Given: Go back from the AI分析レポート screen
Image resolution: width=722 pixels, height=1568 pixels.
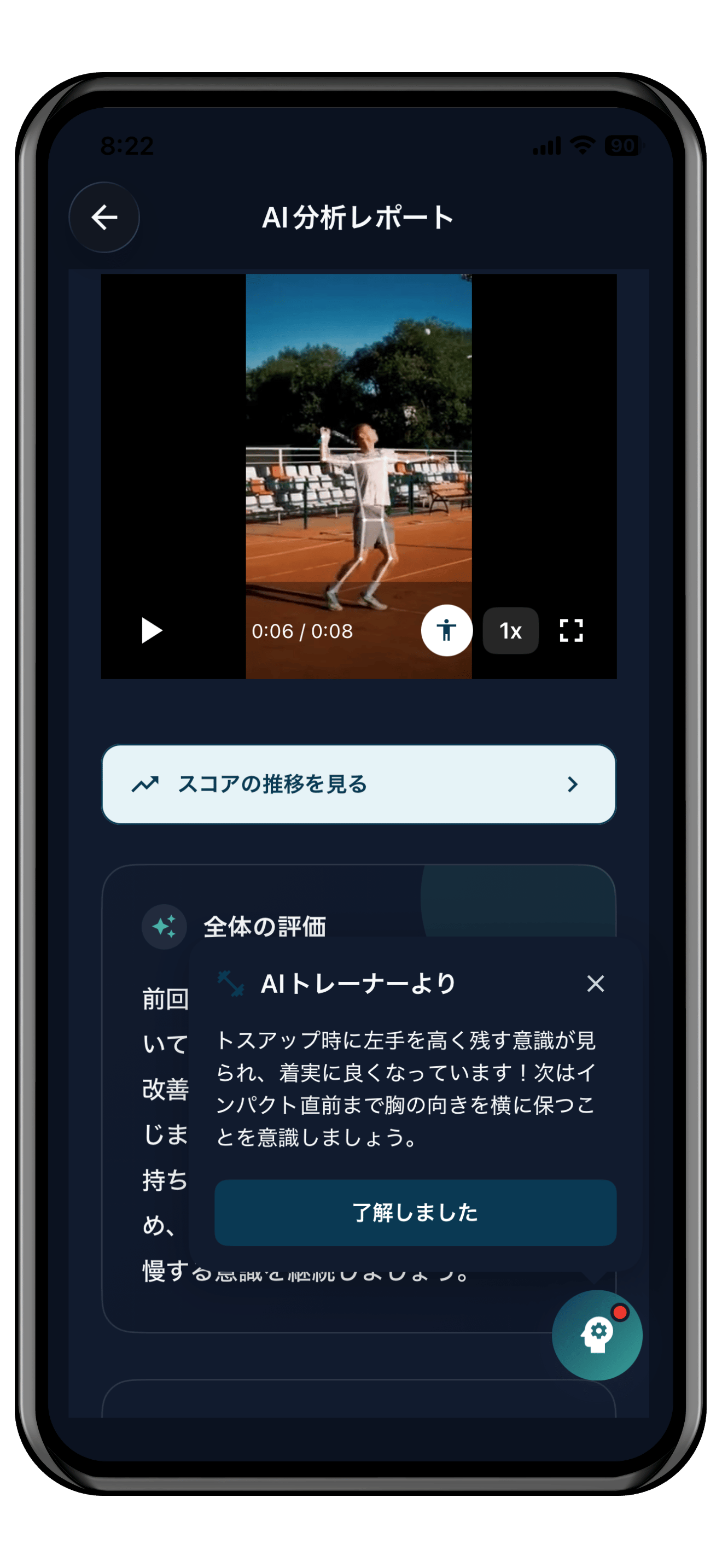Looking at the screenshot, I should pyautogui.click(x=104, y=217).
